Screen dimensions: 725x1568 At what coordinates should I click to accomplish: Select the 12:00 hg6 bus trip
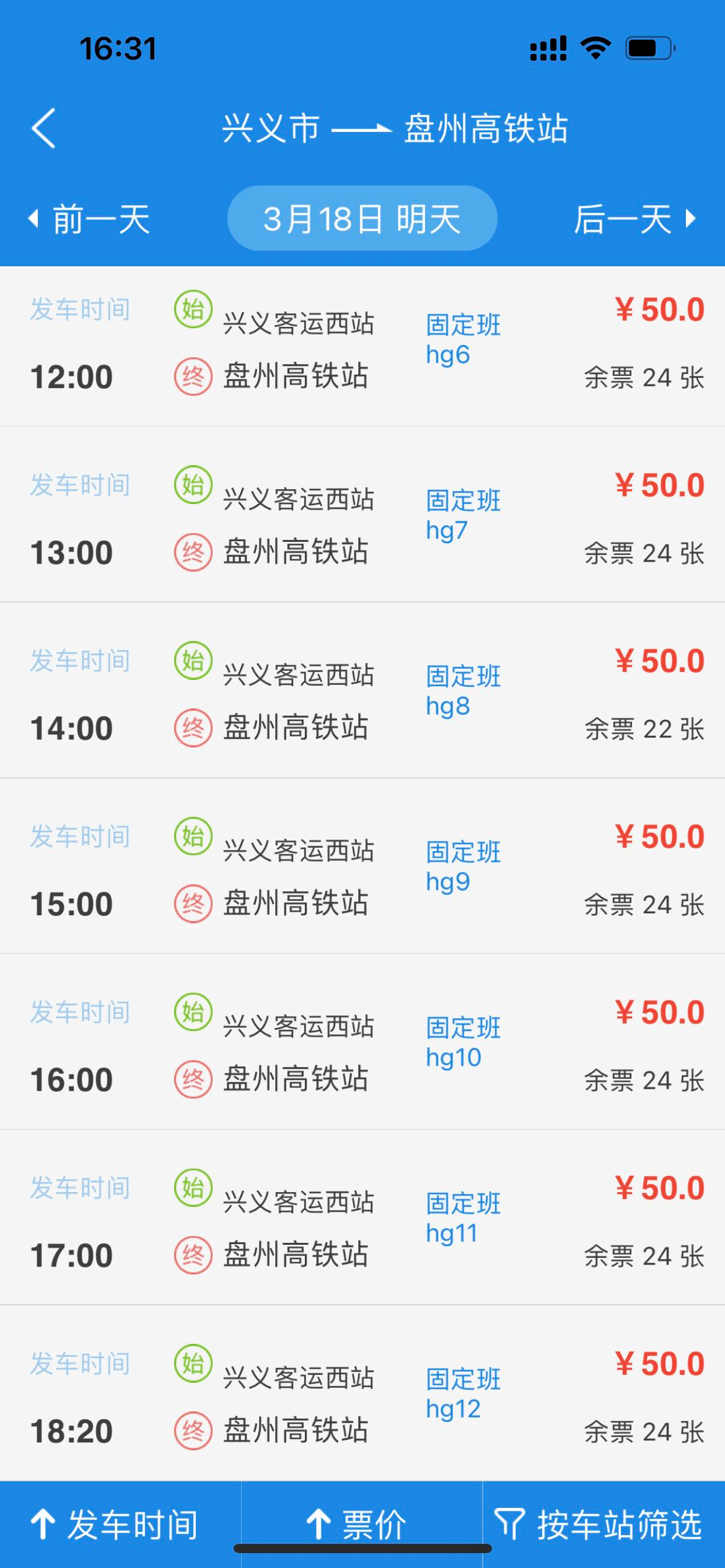click(362, 346)
